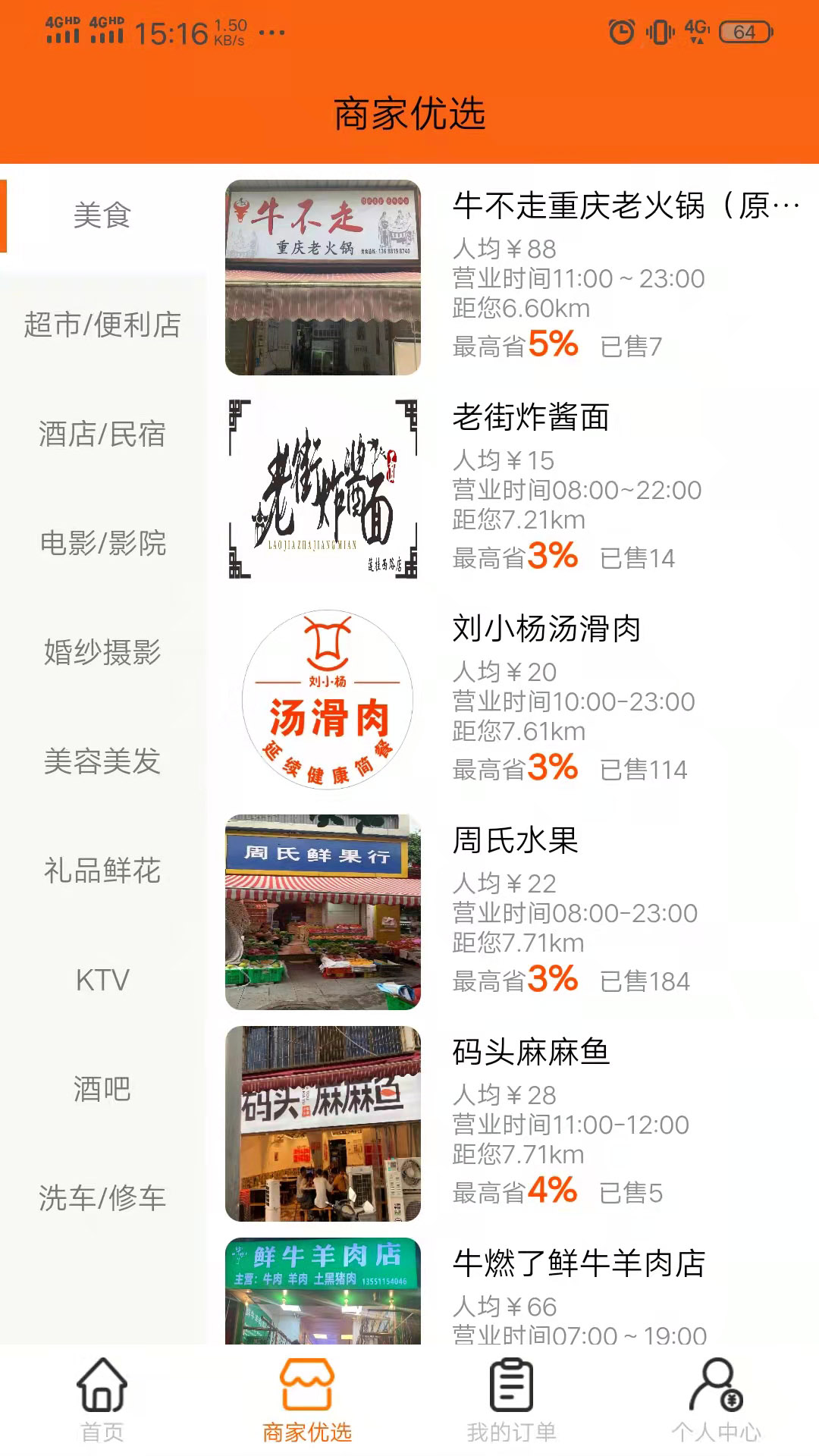
Task: Select 美容美发 in the sidebar
Action: [102, 761]
